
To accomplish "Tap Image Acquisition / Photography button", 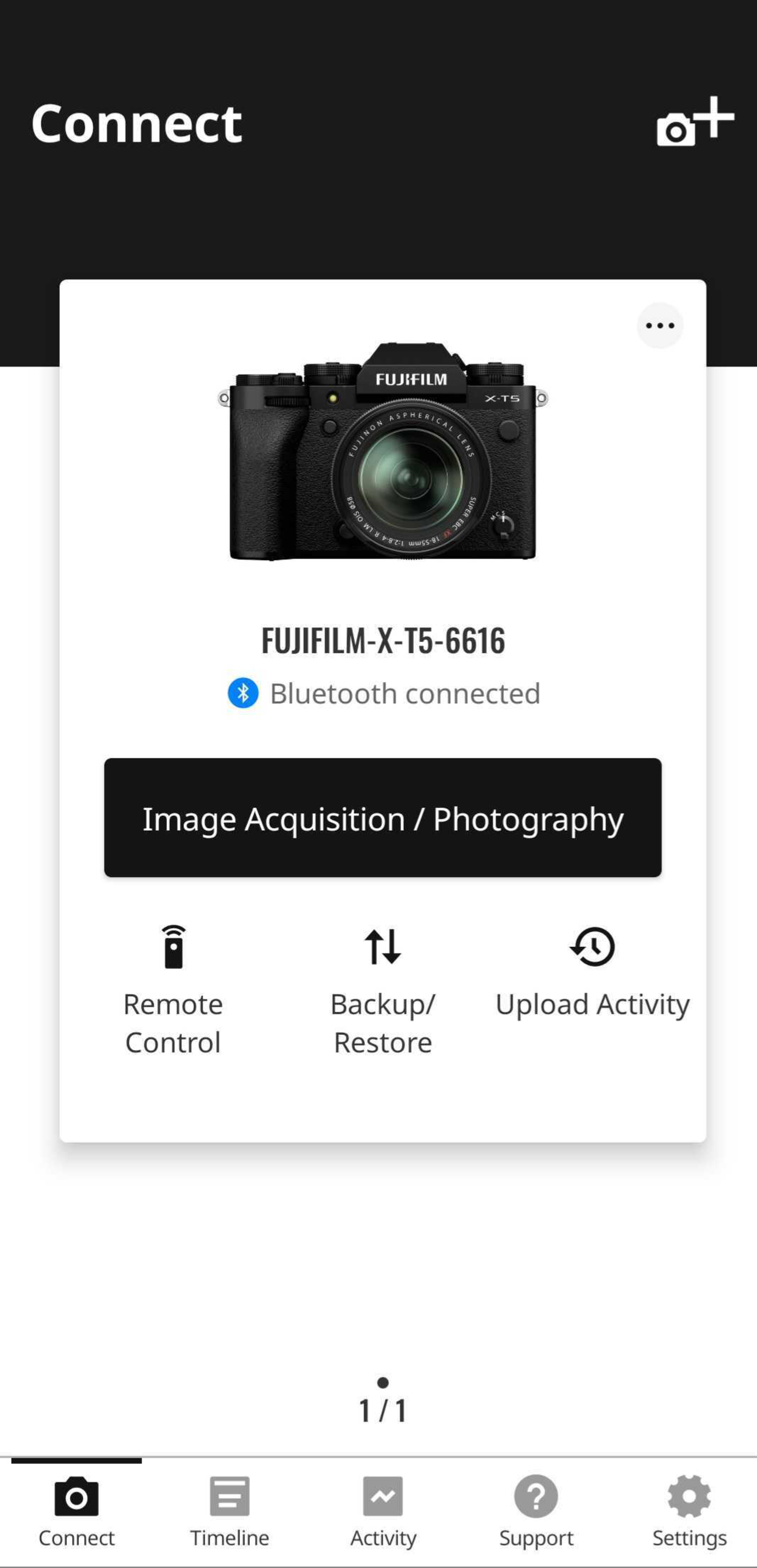I will tap(382, 817).
